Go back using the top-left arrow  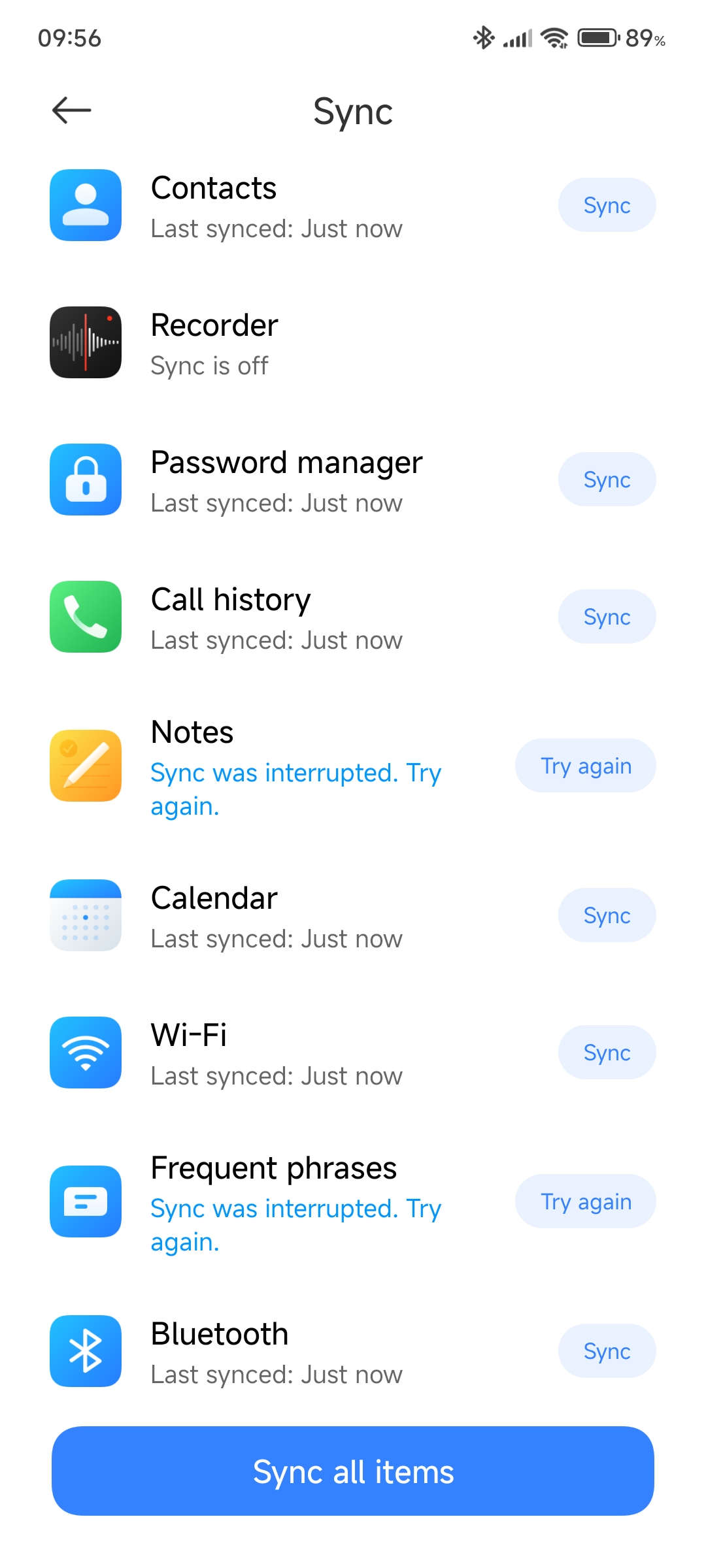click(71, 110)
